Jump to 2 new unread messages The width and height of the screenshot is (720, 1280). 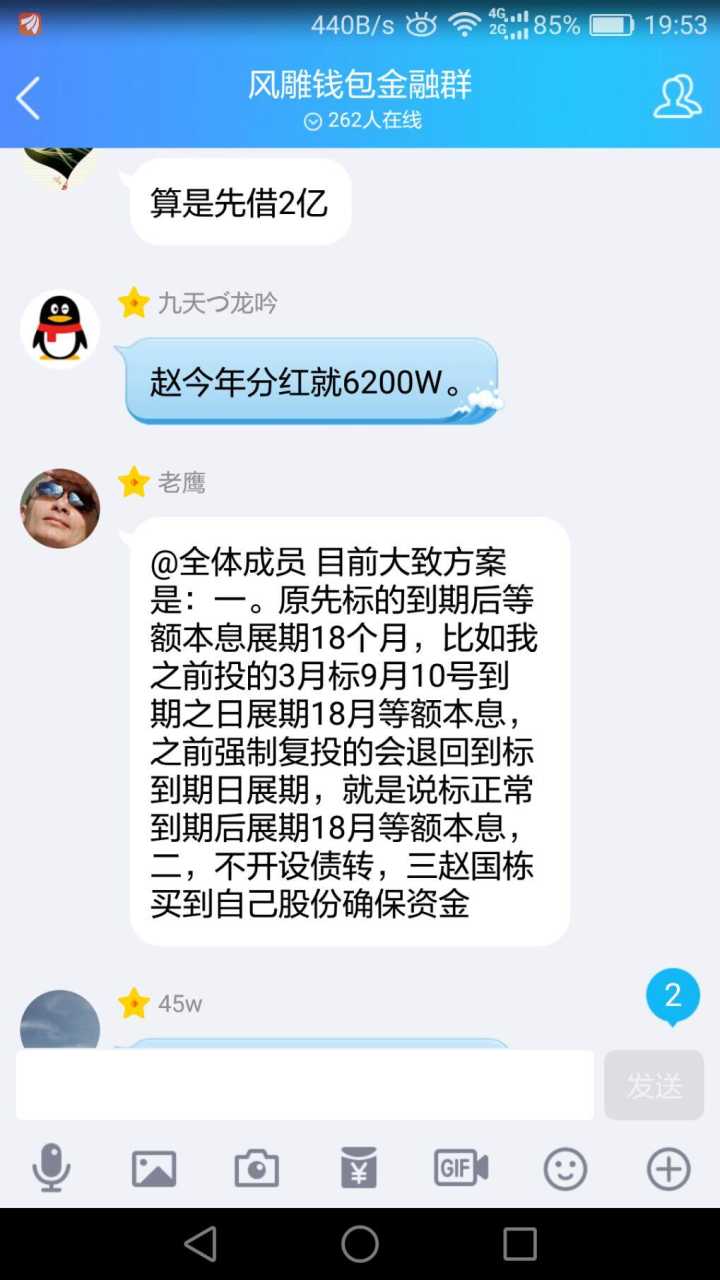pos(673,996)
